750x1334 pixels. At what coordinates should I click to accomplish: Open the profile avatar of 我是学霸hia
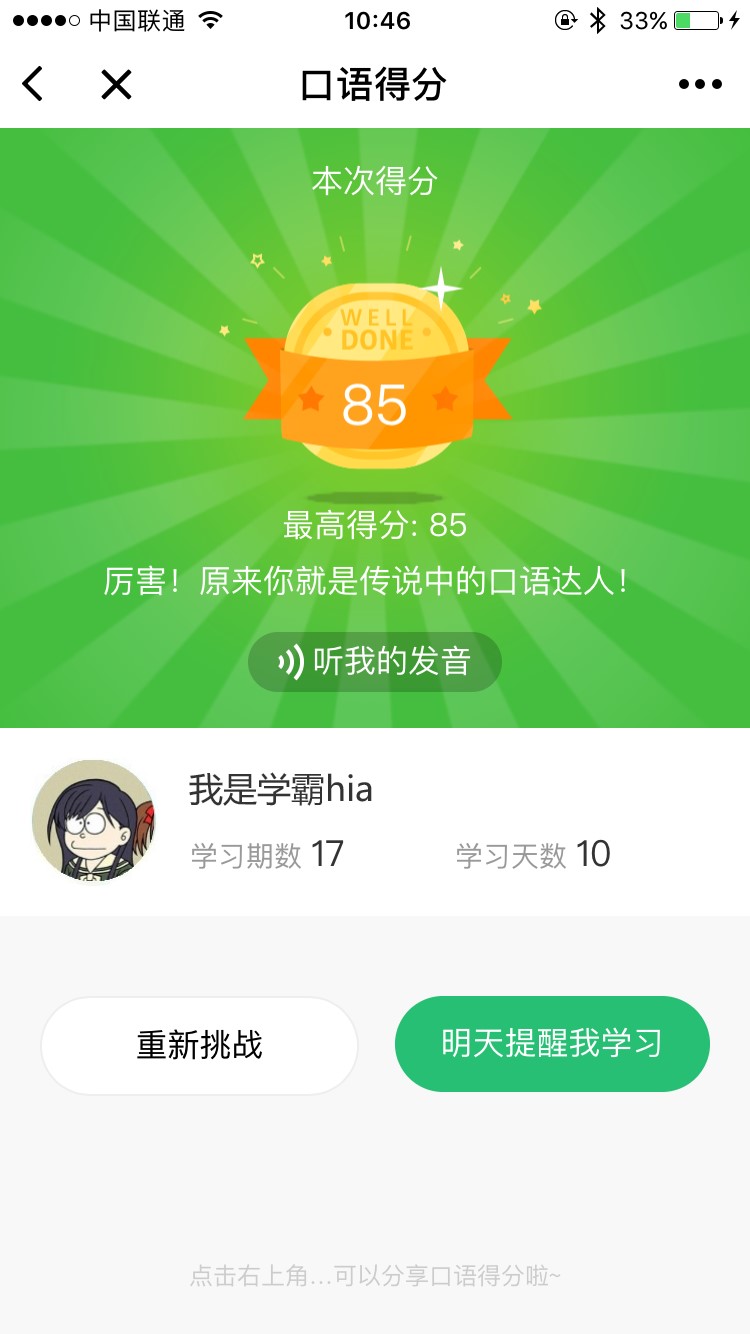93,821
